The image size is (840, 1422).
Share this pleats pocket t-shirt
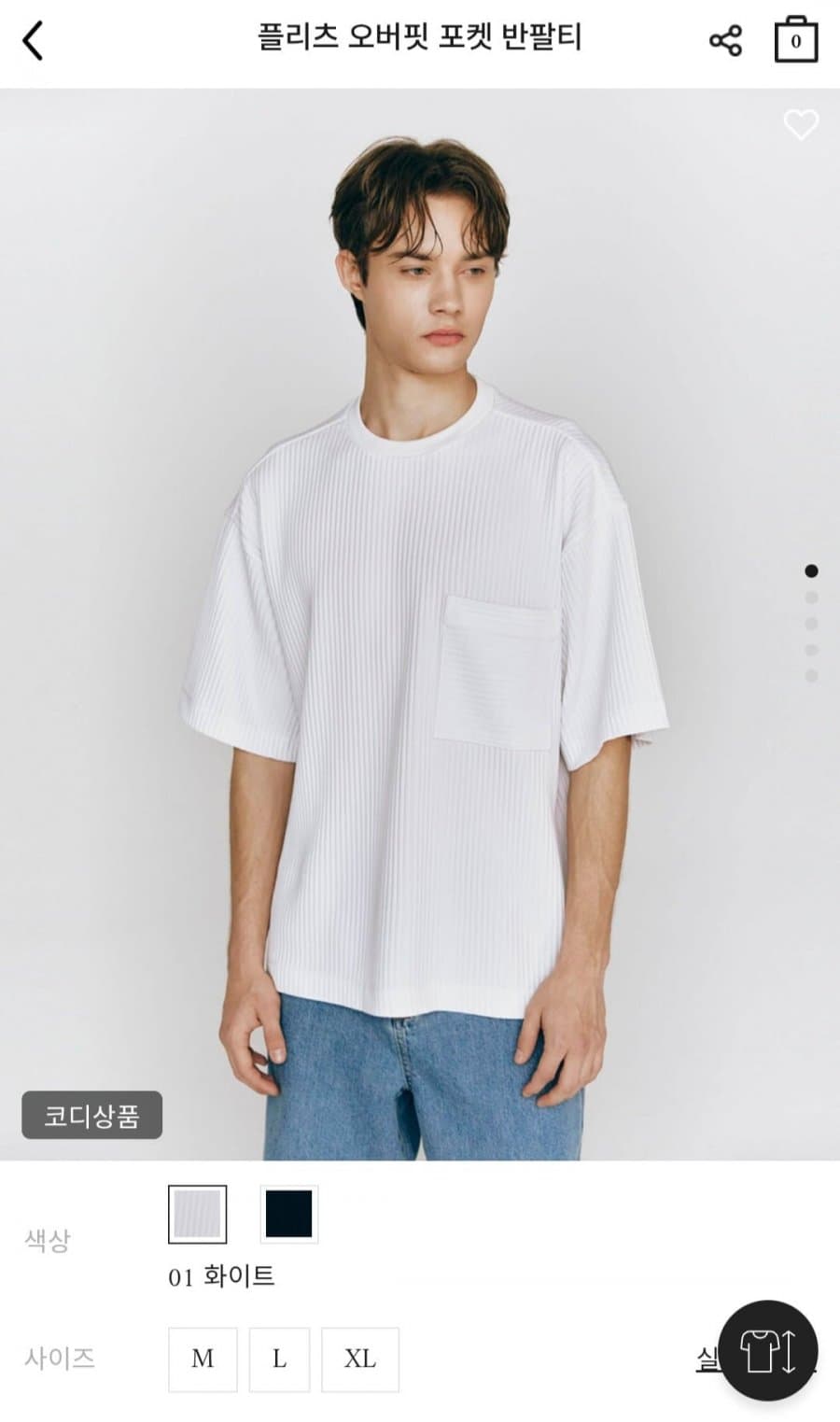(x=725, y=41)
